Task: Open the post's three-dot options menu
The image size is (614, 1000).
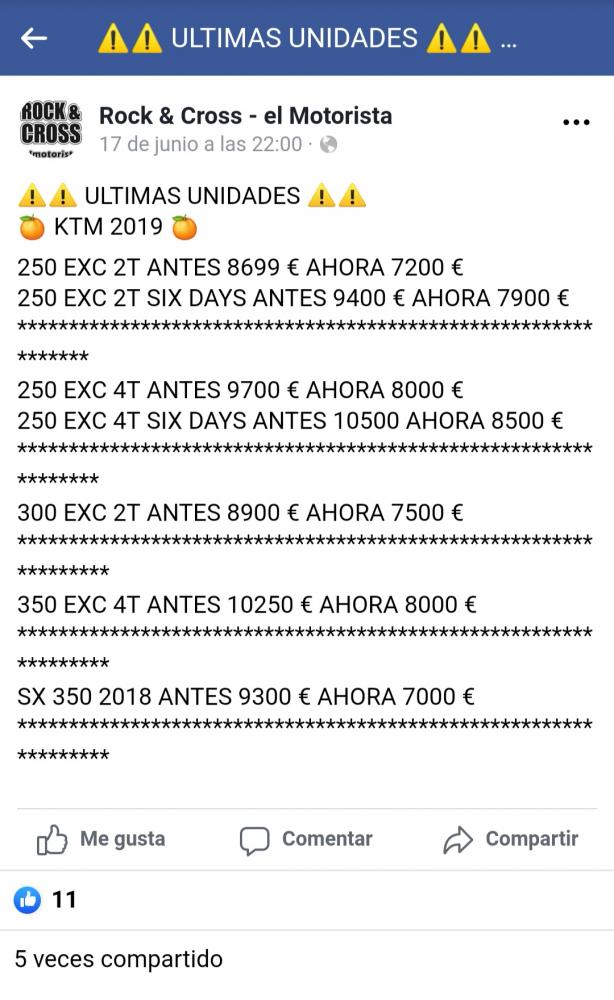Action: (576, 122)
